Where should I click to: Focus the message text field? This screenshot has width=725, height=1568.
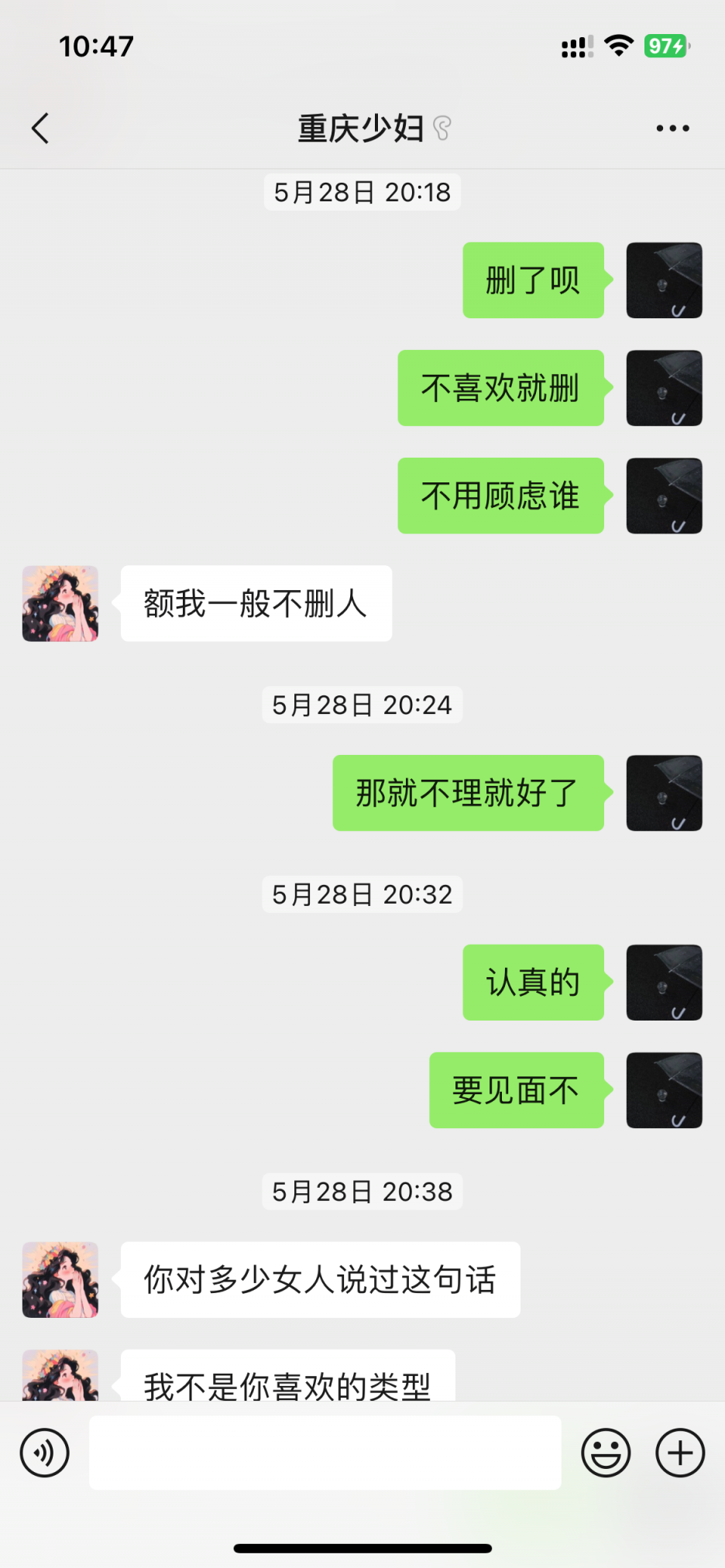coord(325,1453)
